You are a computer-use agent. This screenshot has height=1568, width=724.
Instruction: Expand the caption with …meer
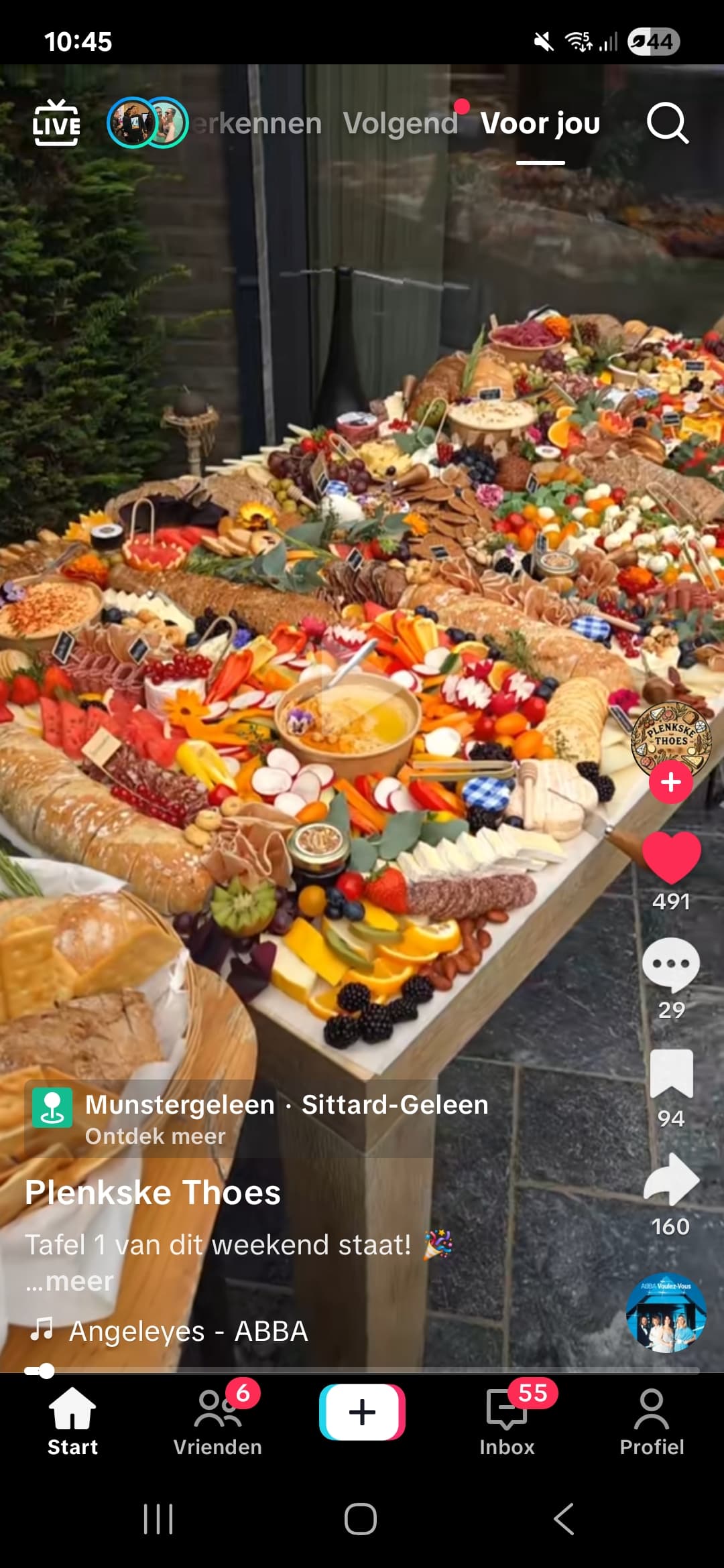(x=70, y=1281)
